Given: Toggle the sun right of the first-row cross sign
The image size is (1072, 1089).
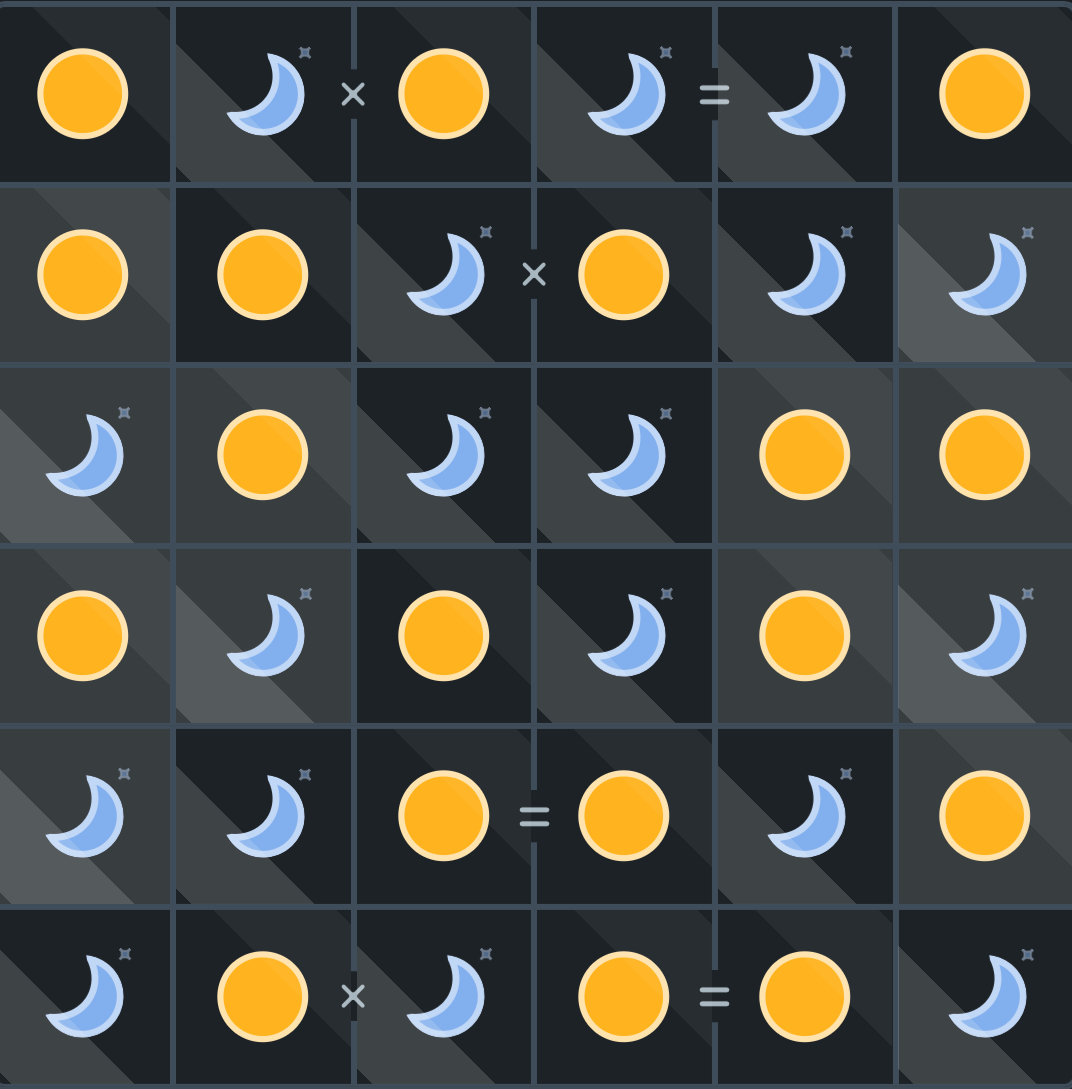Looking at the screenshot, I should point(443,94).
